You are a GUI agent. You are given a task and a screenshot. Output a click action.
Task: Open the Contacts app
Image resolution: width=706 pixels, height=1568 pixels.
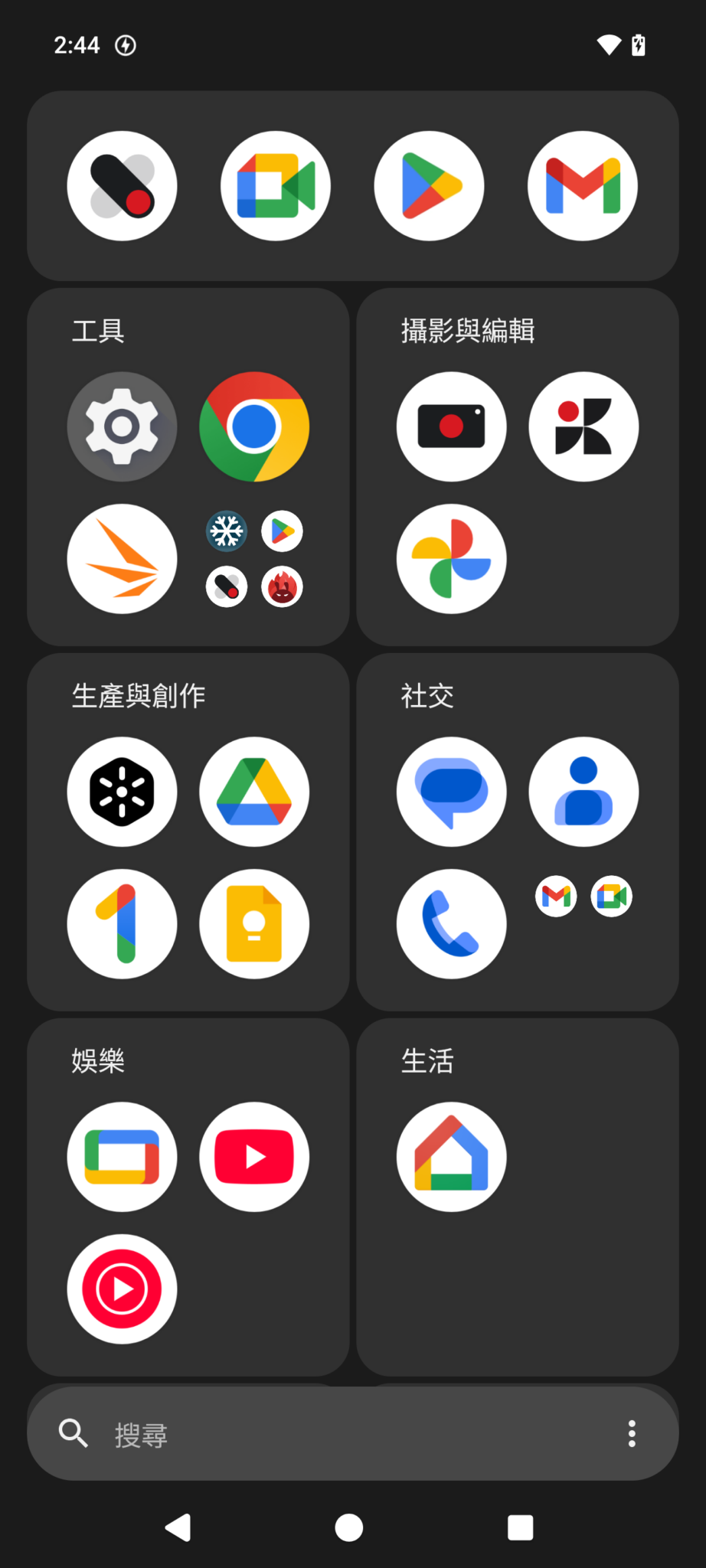(583, 792)
